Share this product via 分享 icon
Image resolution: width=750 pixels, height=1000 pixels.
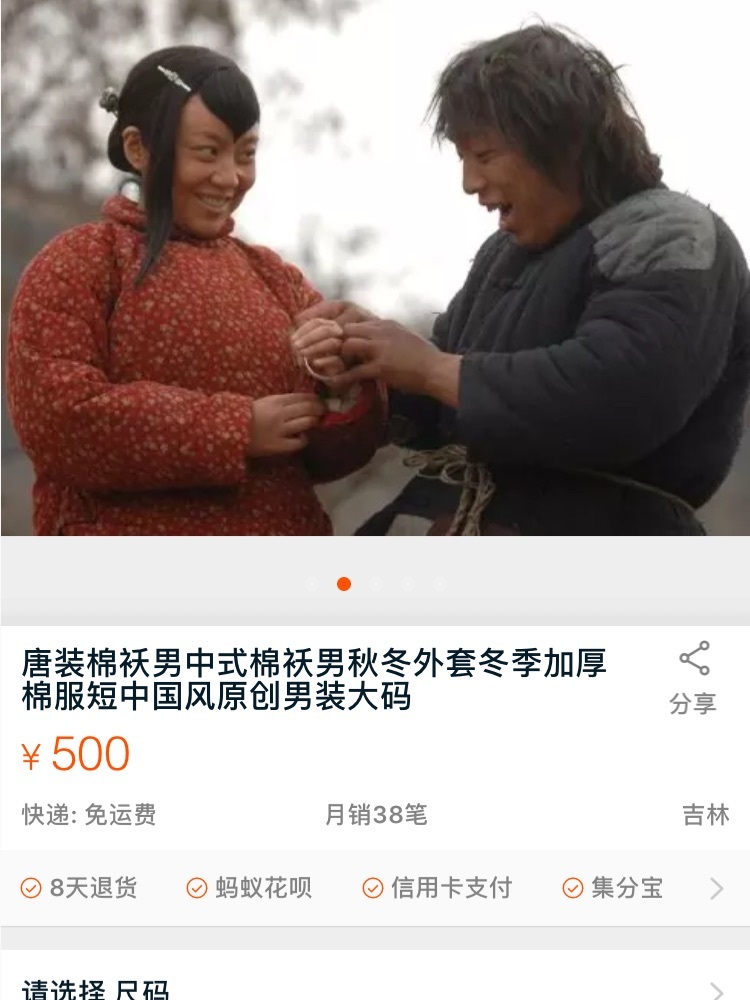point(693,677)
